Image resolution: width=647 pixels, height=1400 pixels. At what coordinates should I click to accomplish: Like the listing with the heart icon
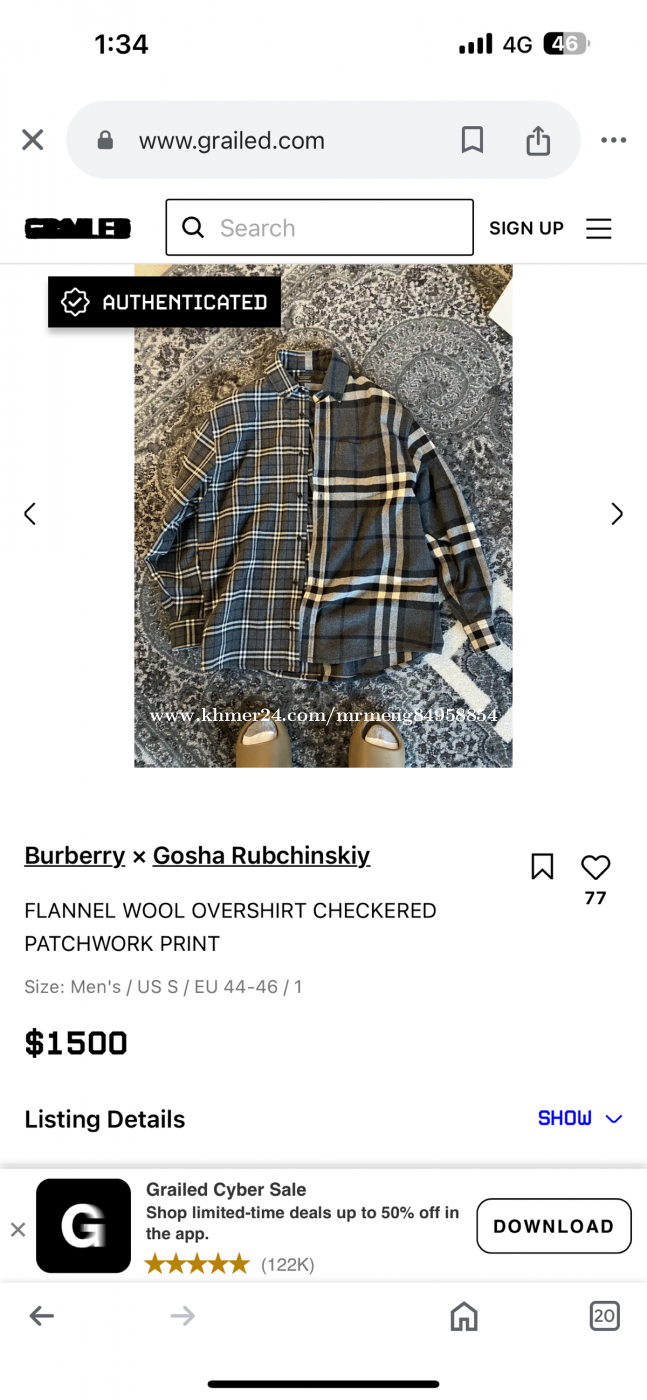(595, 867)
